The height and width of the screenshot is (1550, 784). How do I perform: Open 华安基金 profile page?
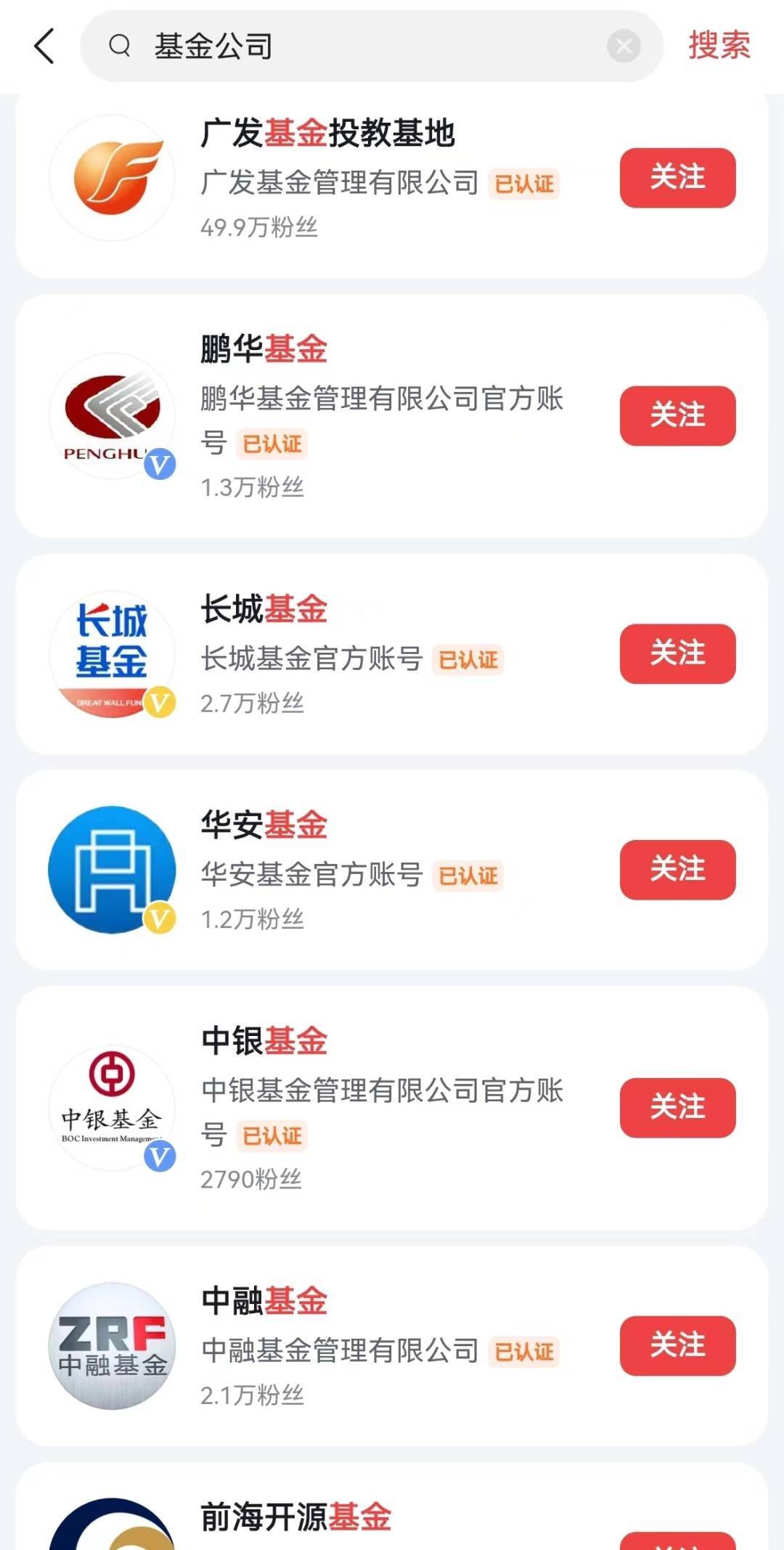(x=264, y=825)
